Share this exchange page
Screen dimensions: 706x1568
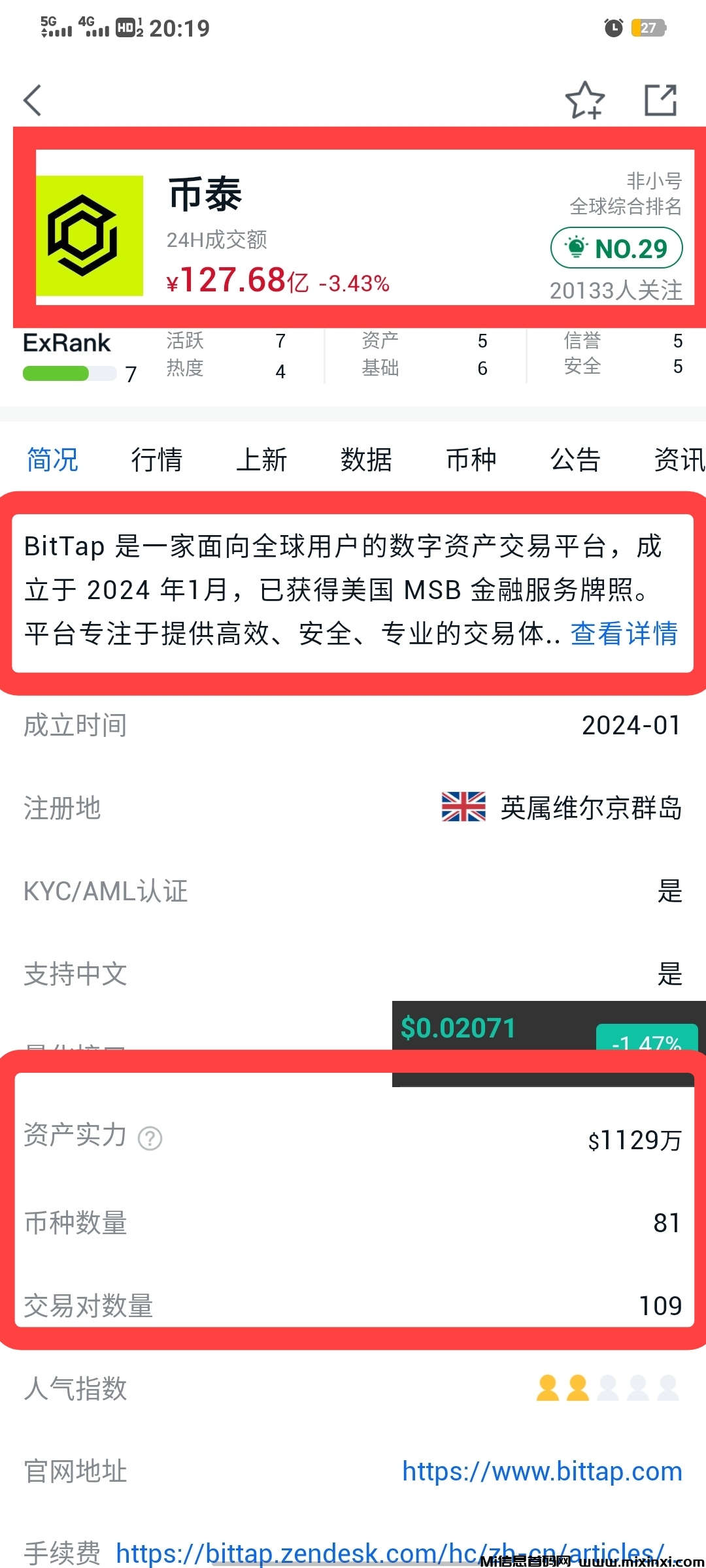pyautogui.click(x=660, y=101)
